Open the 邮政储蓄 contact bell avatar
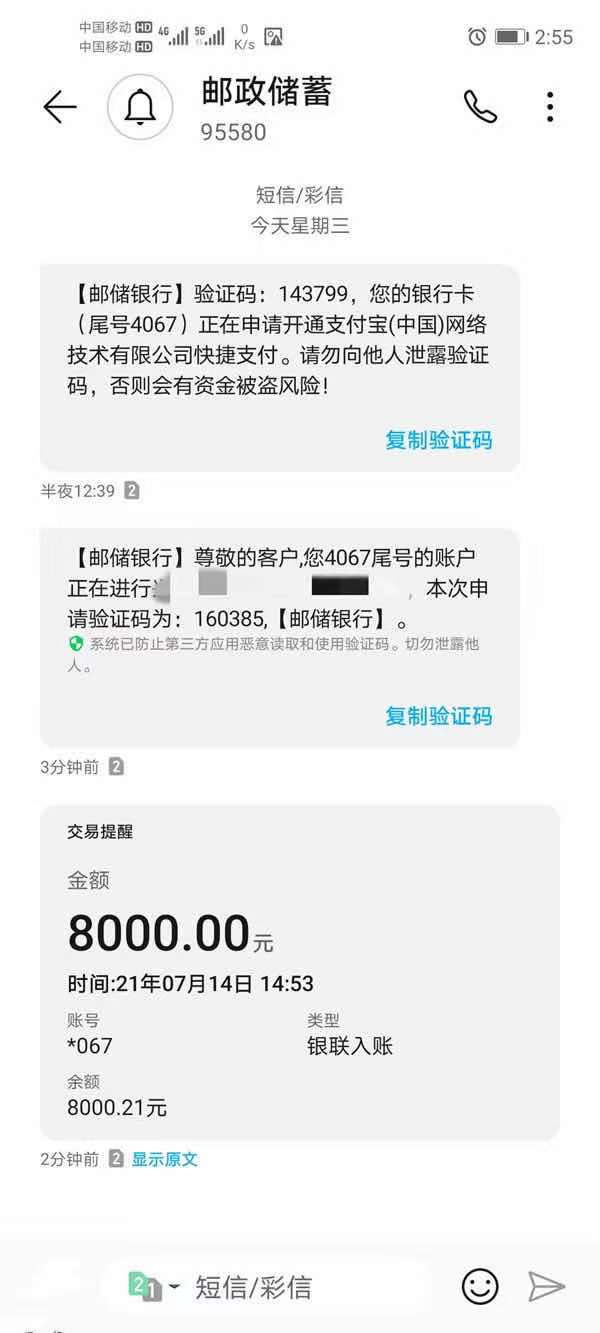The image size is (600, 1333). (x=140, y=108)
